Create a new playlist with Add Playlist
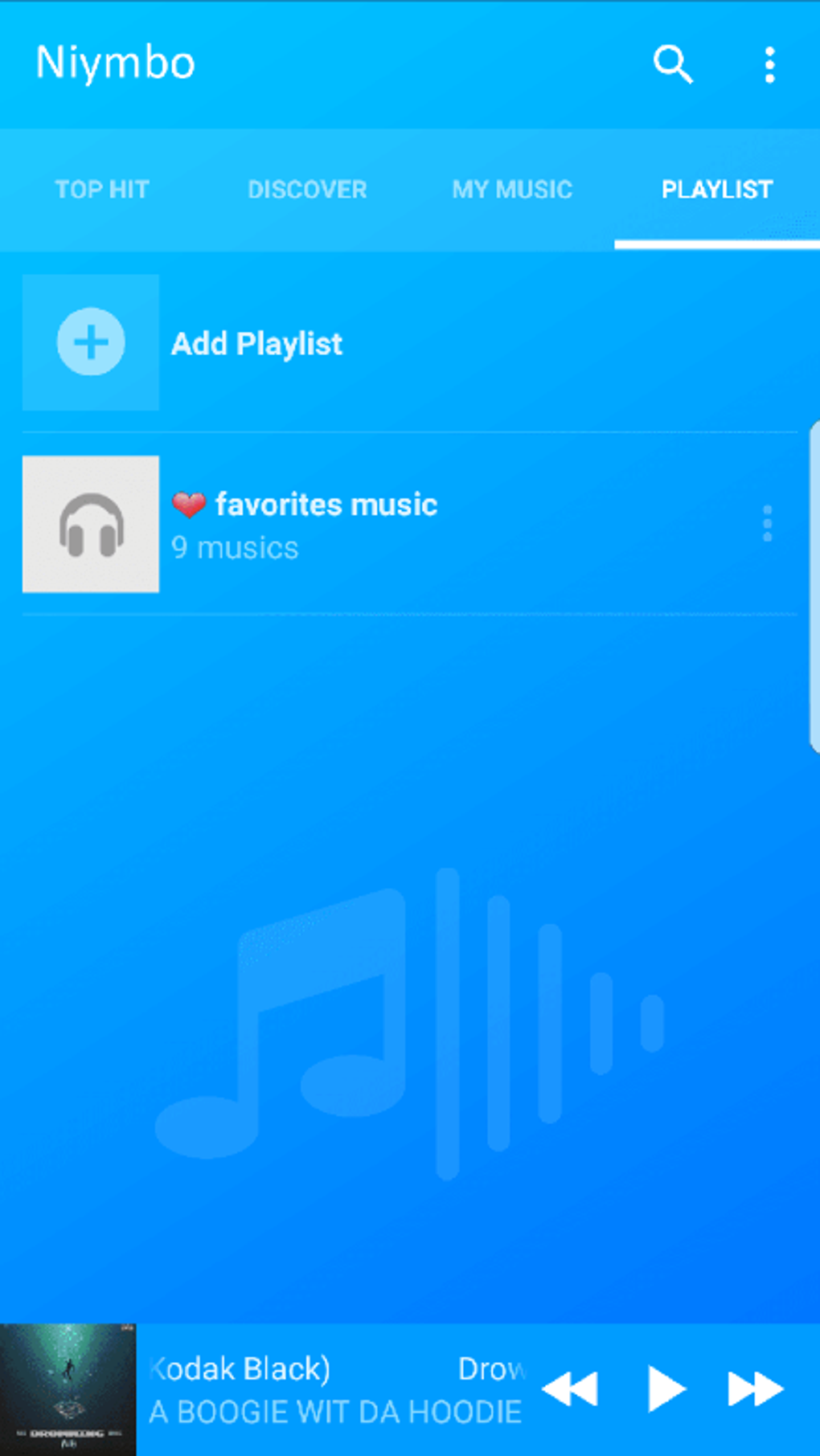The image size is (820, 1456). (256, 344)
